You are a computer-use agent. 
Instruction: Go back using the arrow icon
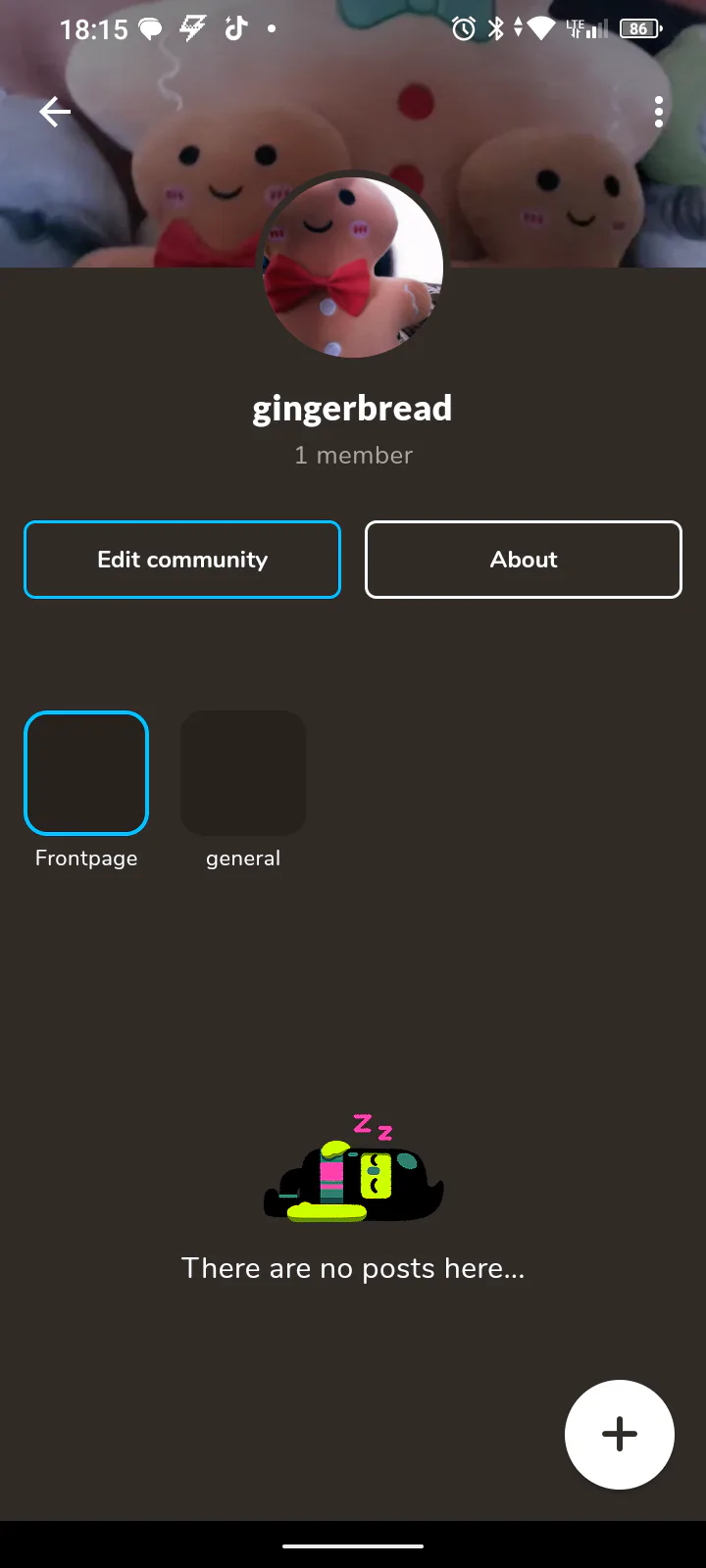click(55, 113)
